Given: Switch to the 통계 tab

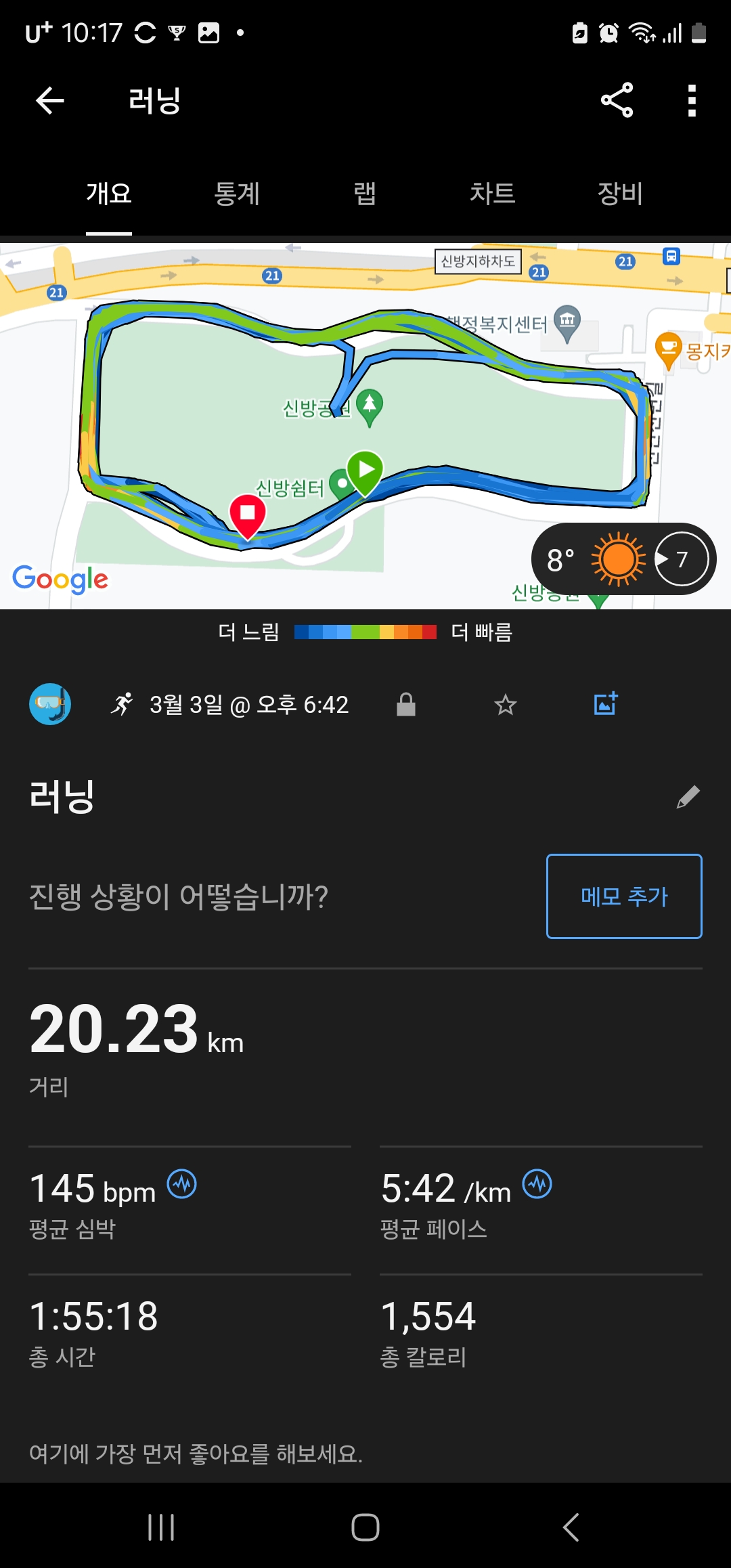Looking at the screenshot, I should (x=236, y=194).
